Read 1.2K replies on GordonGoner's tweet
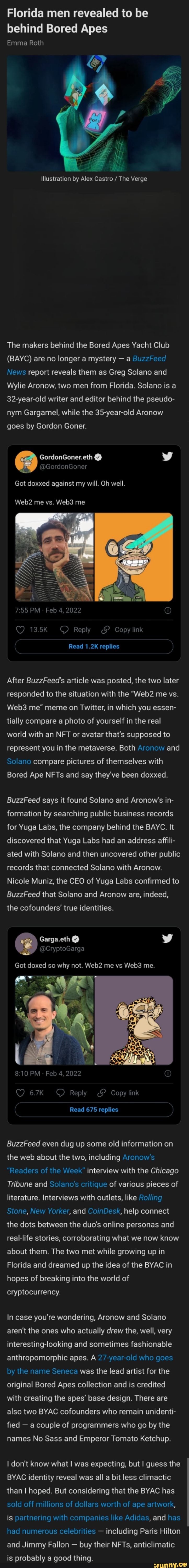Viewport: 189px width, 1568px height. [x=94, y=647]
